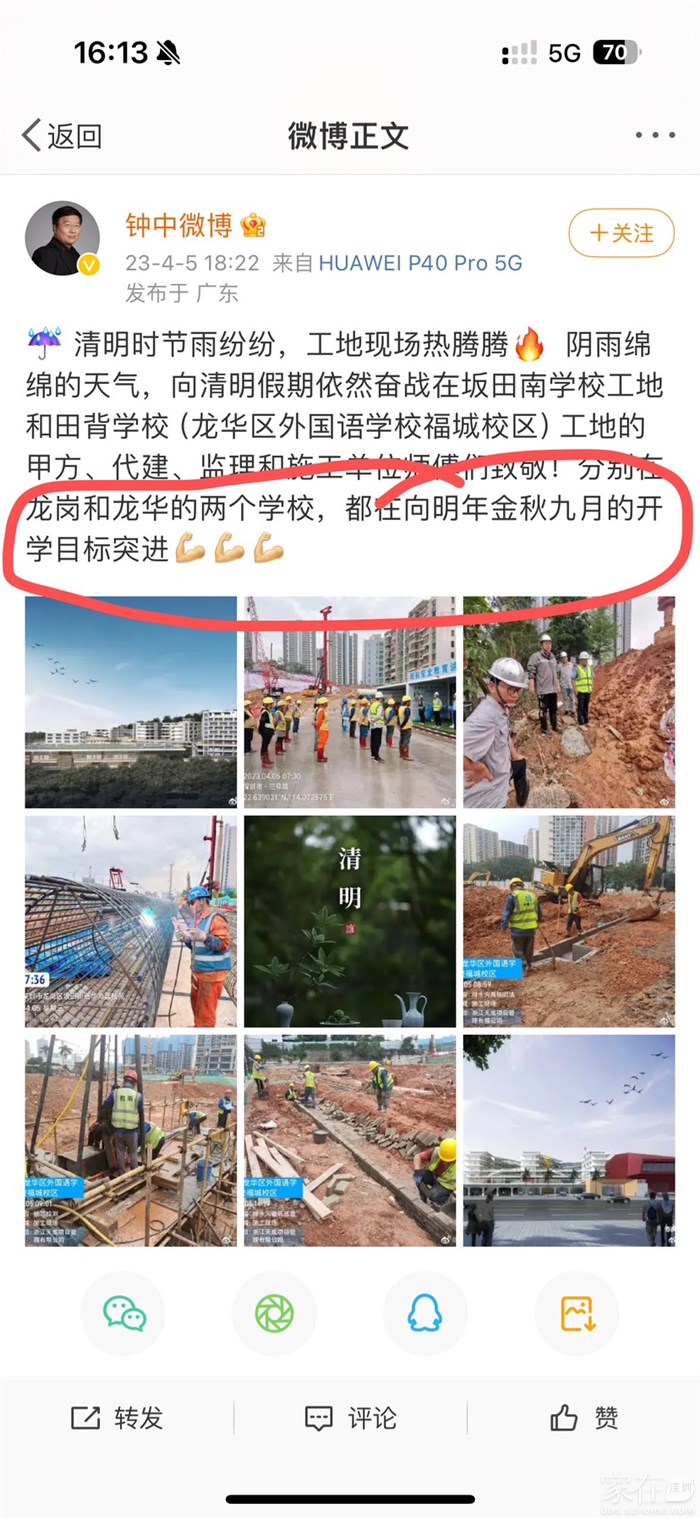View the white-helmet man photo

[568, 702]
